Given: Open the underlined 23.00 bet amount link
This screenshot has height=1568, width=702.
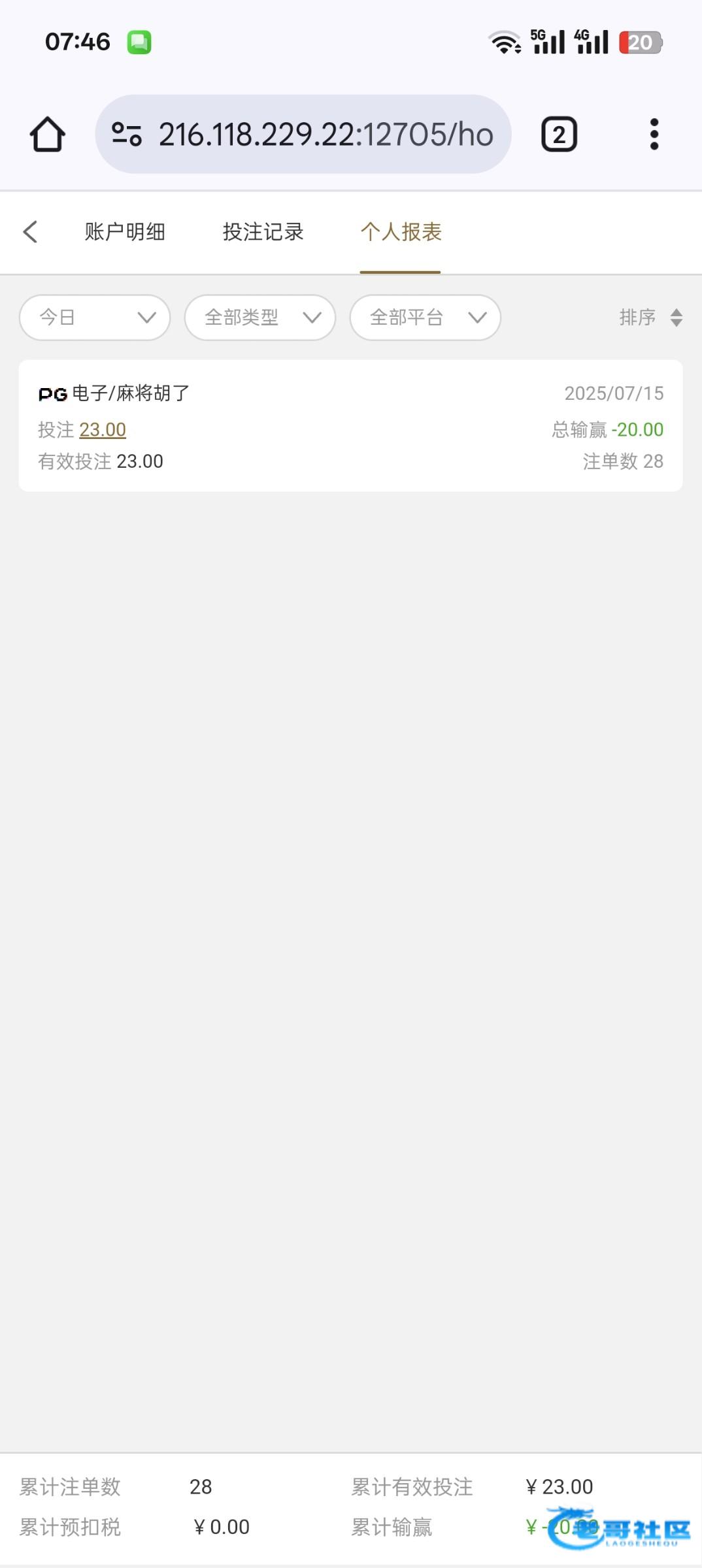Looking at the screenshot, I should pos(103,430).
